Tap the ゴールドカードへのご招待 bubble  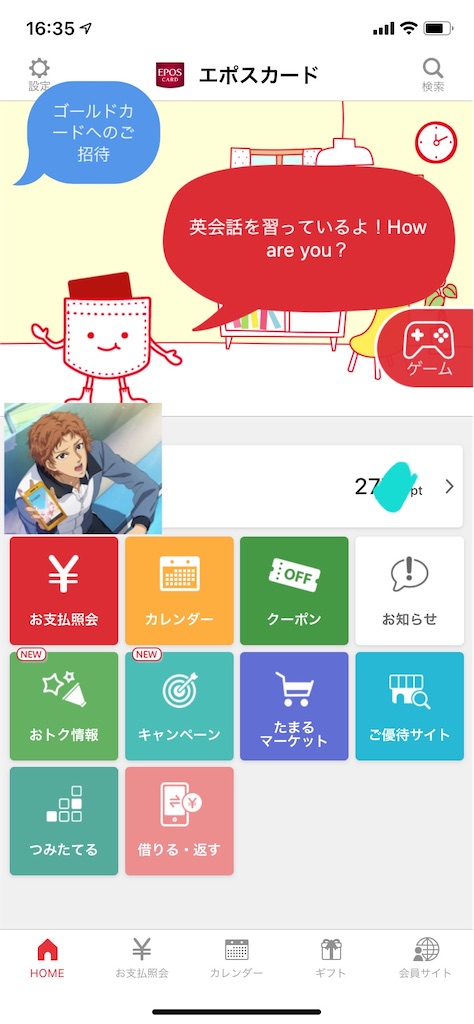click(87, 133)
